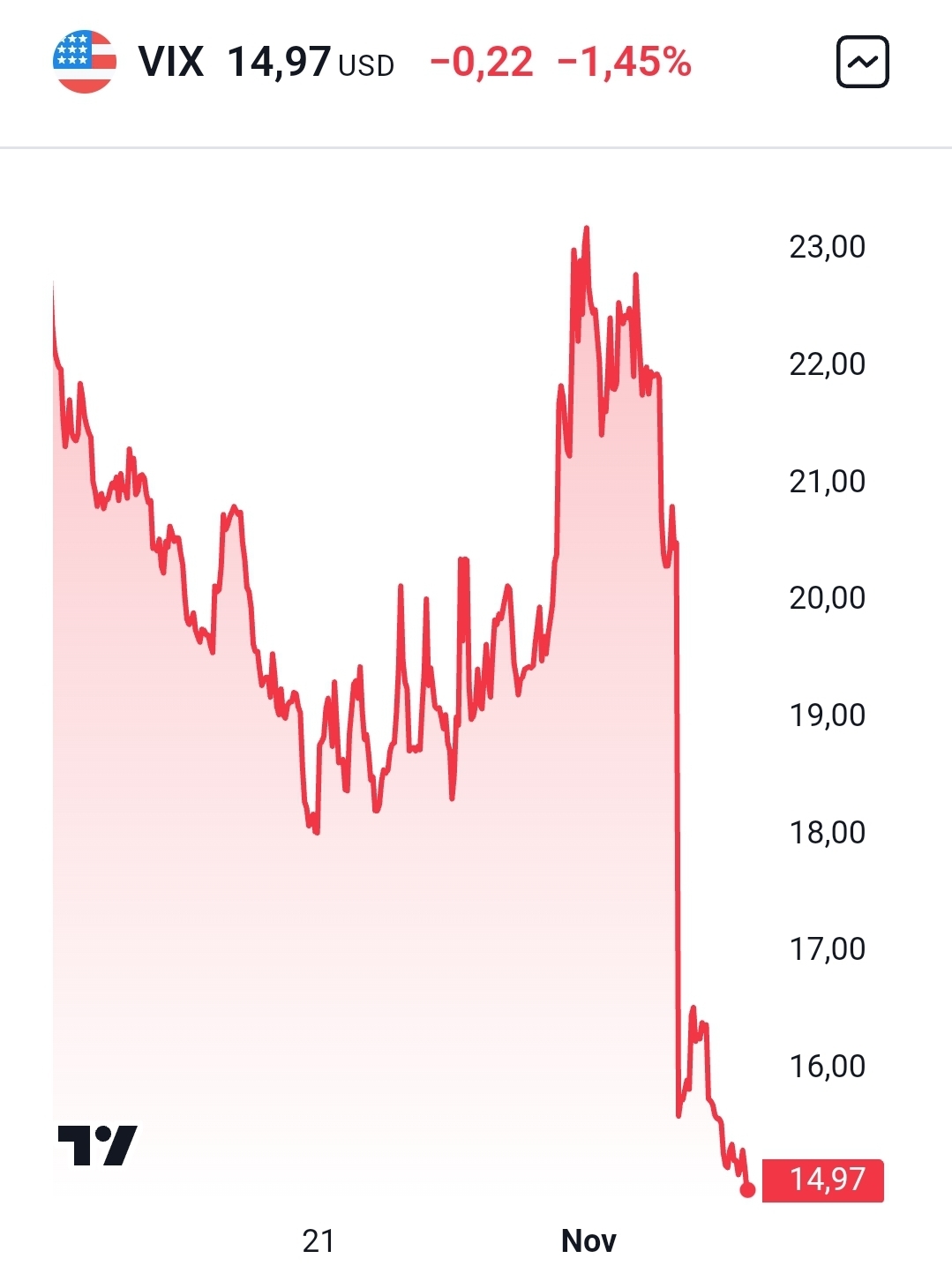Click the TradingView logo watermark

coord(97,1144)
